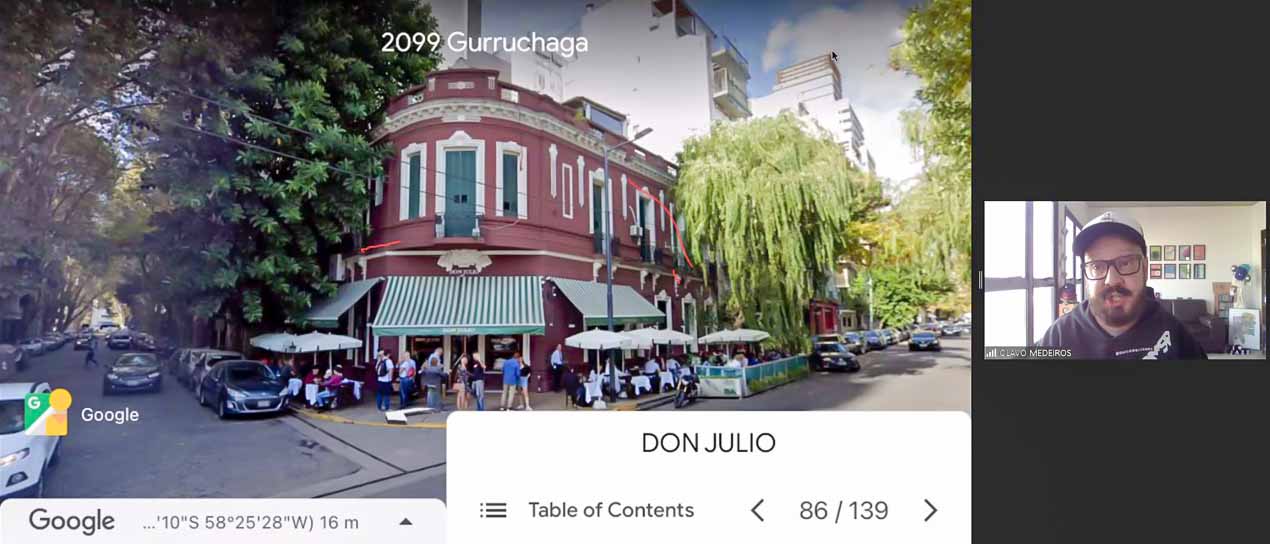This screenshot has height=544, width=1270.
Task: Advance to the next slide
Action: (930, 511)
